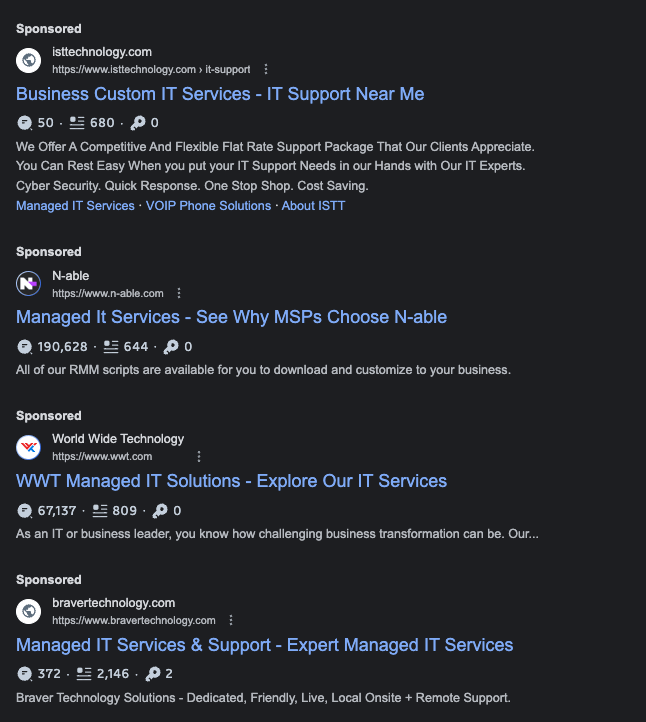Open the 'About ISTT' sitelink
This screenshot has height=722, width=646.
point(313,205)
